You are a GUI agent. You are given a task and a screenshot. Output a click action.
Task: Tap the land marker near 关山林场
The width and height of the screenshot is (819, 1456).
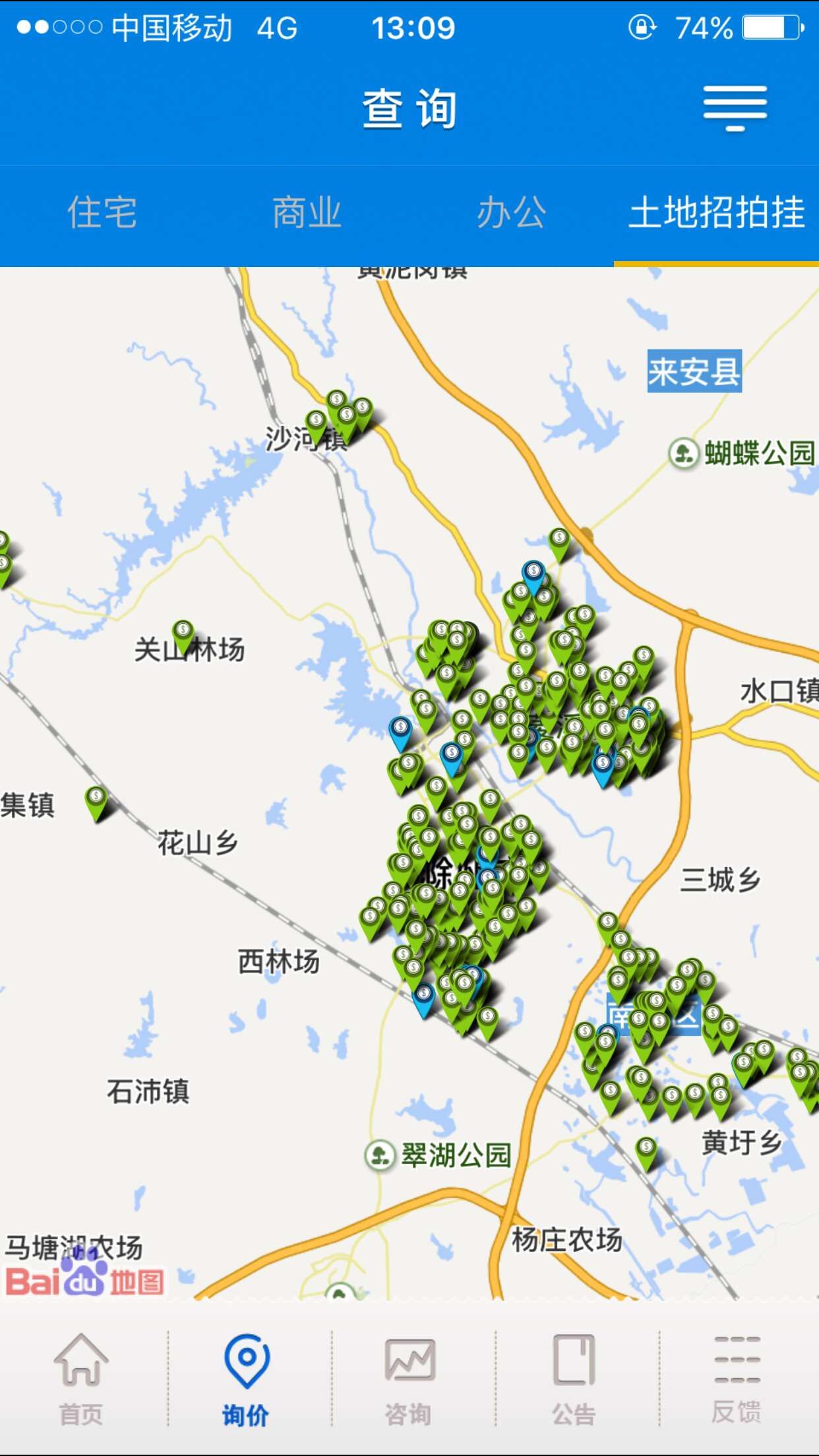click(183, 634)
